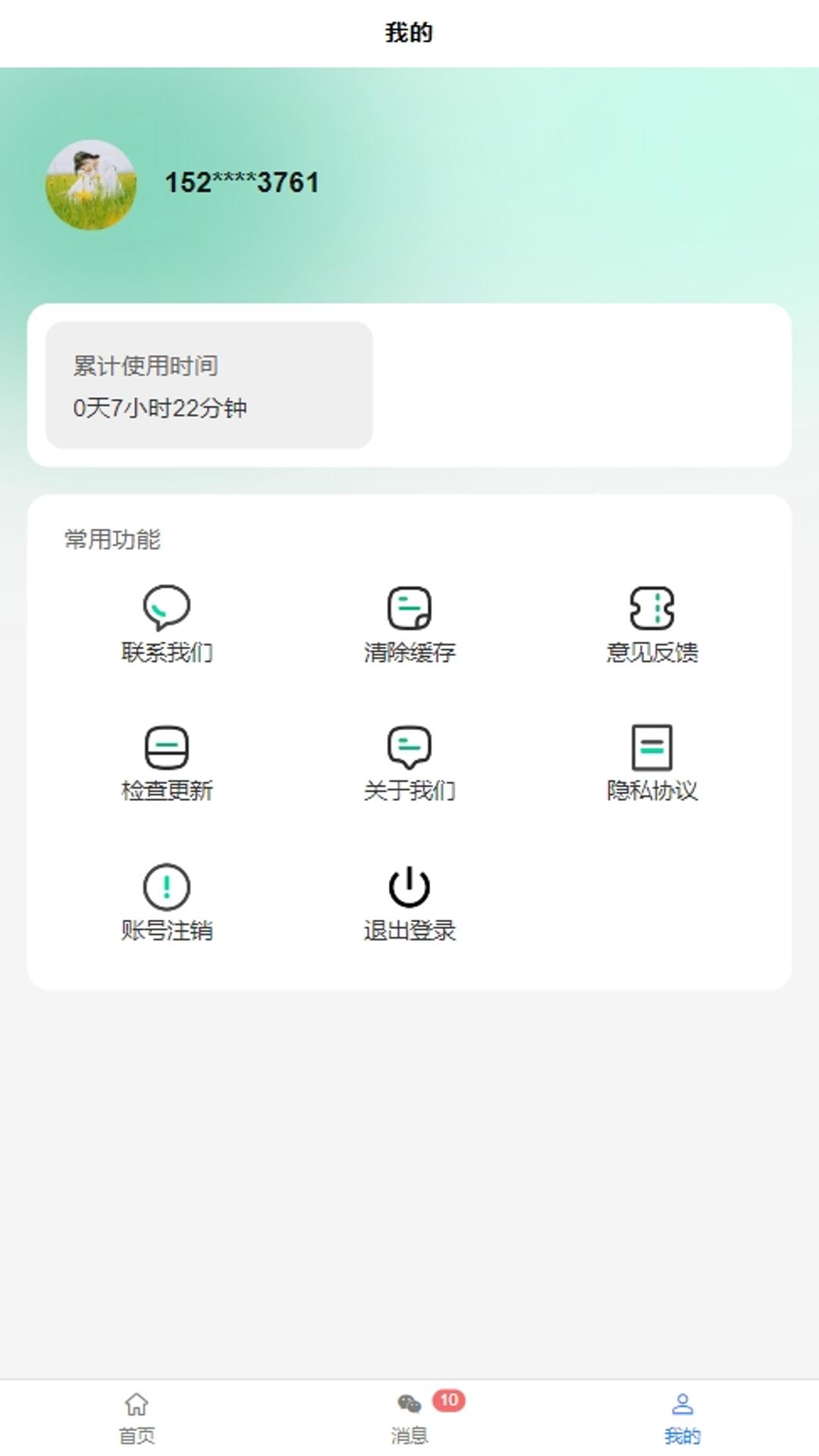The image size is (819, 1456).
Task: Open 关于我们 (About us)
Action: 409,762
